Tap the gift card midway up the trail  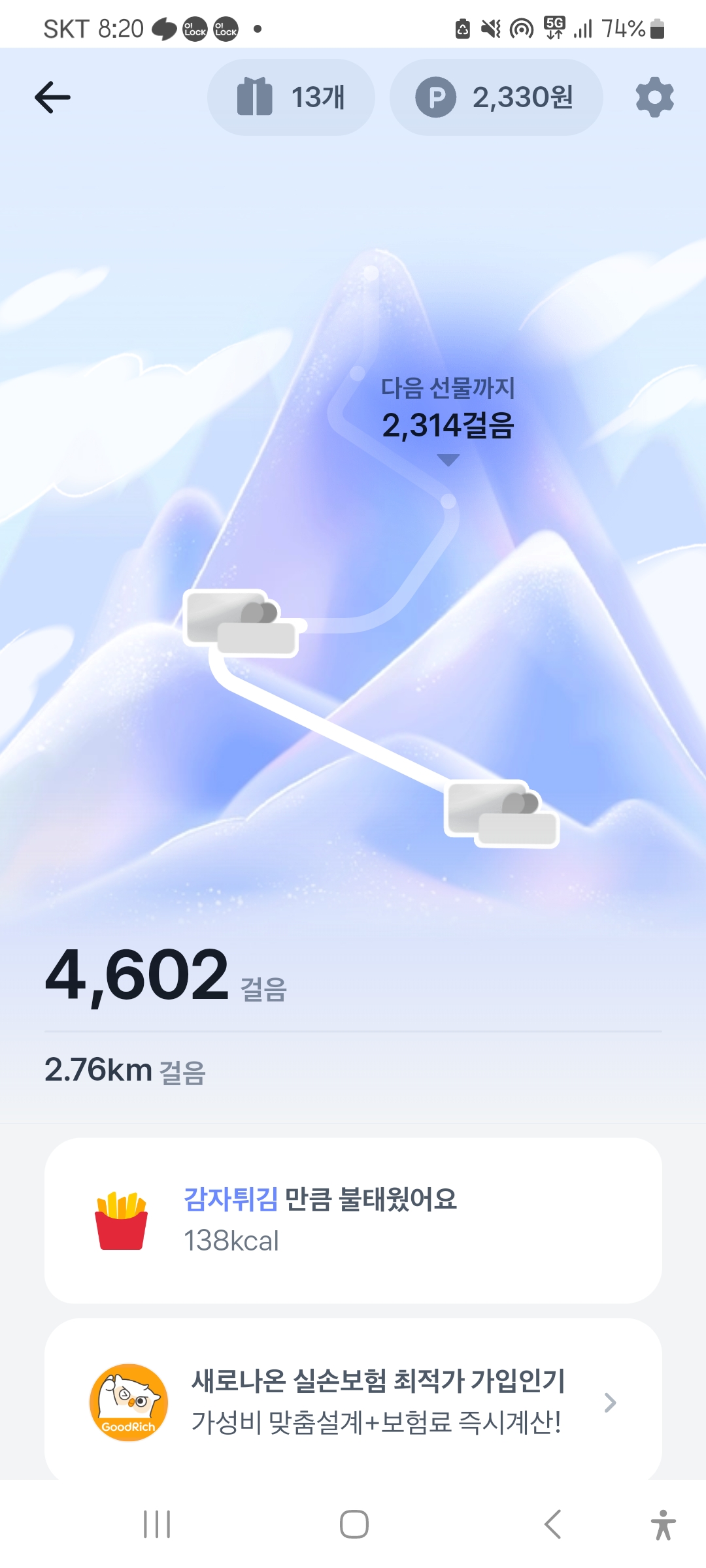[x=241, y=622]
